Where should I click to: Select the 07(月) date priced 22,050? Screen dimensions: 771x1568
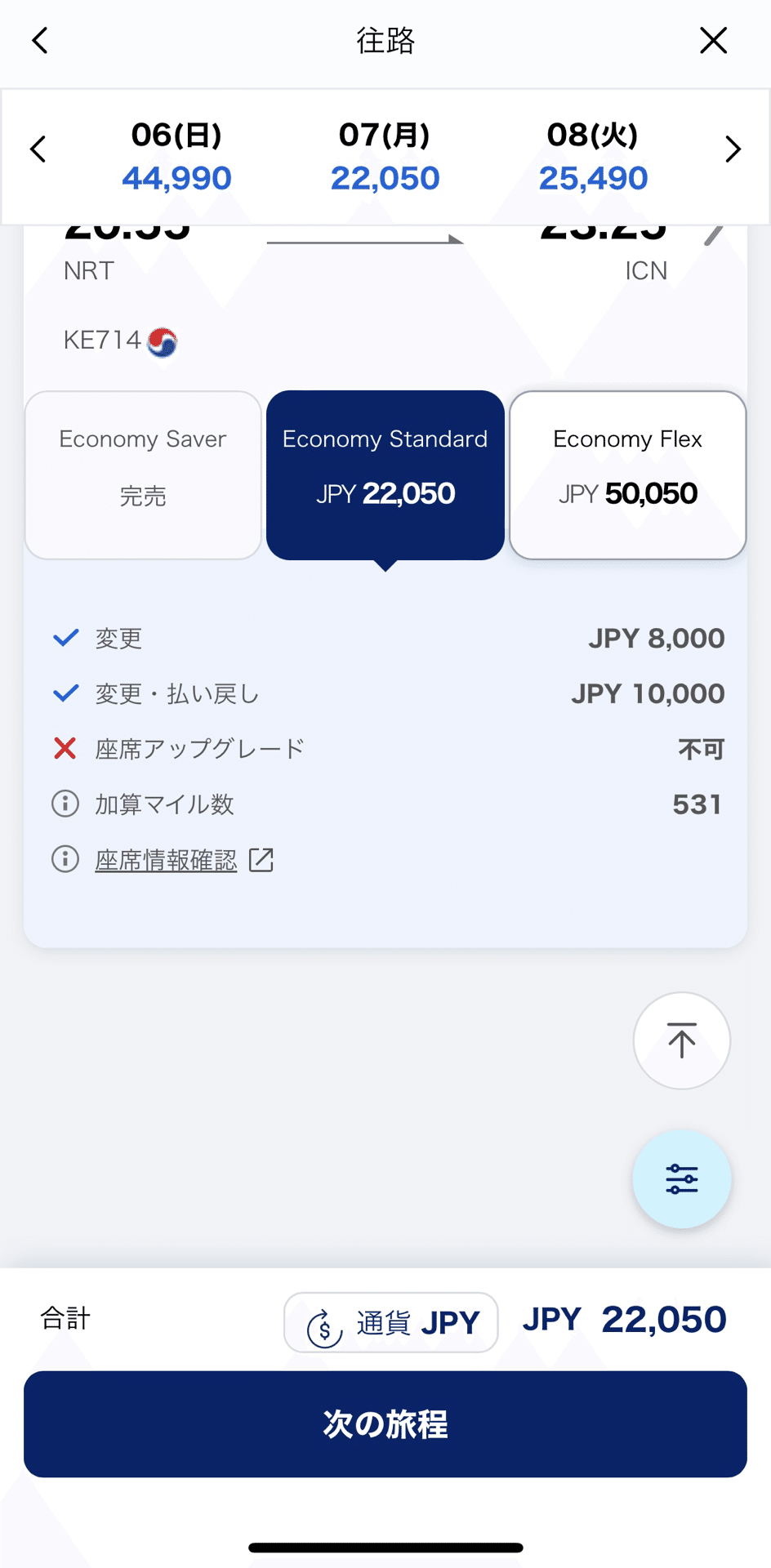pyautogui.click(x=385, y=156)
